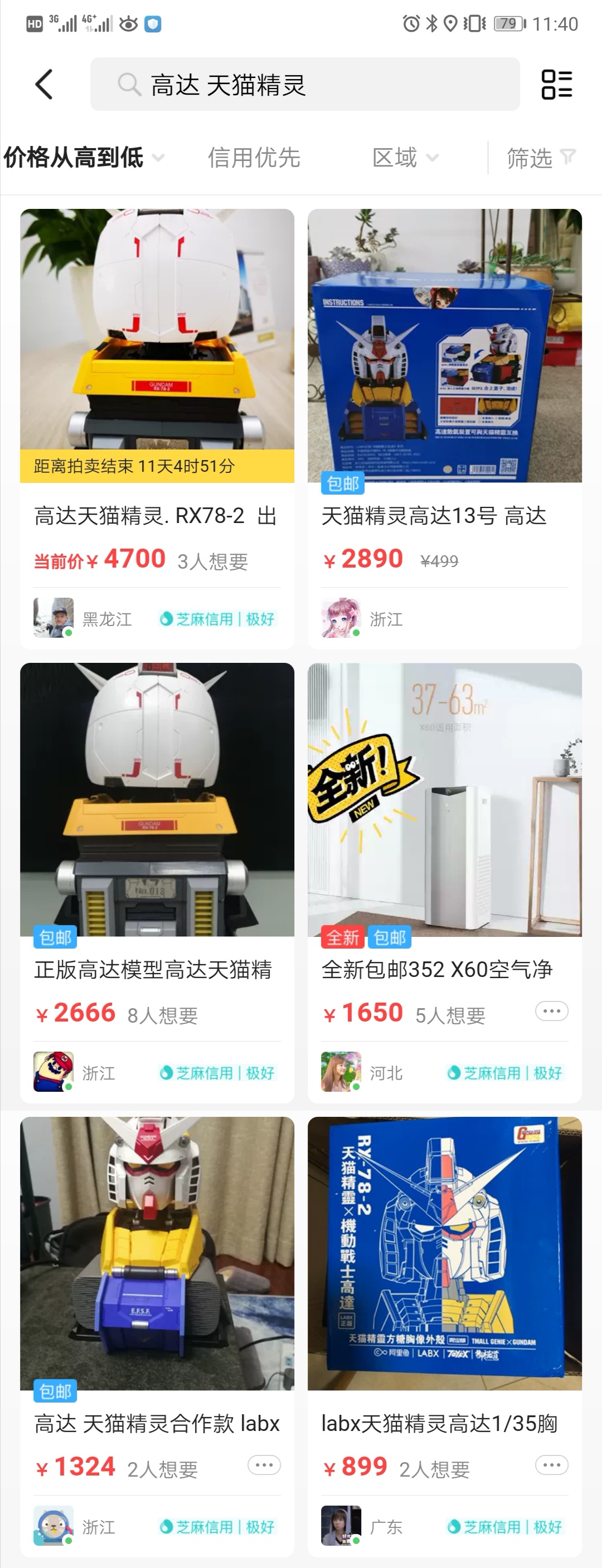Go back from search results

coord(44,84)
